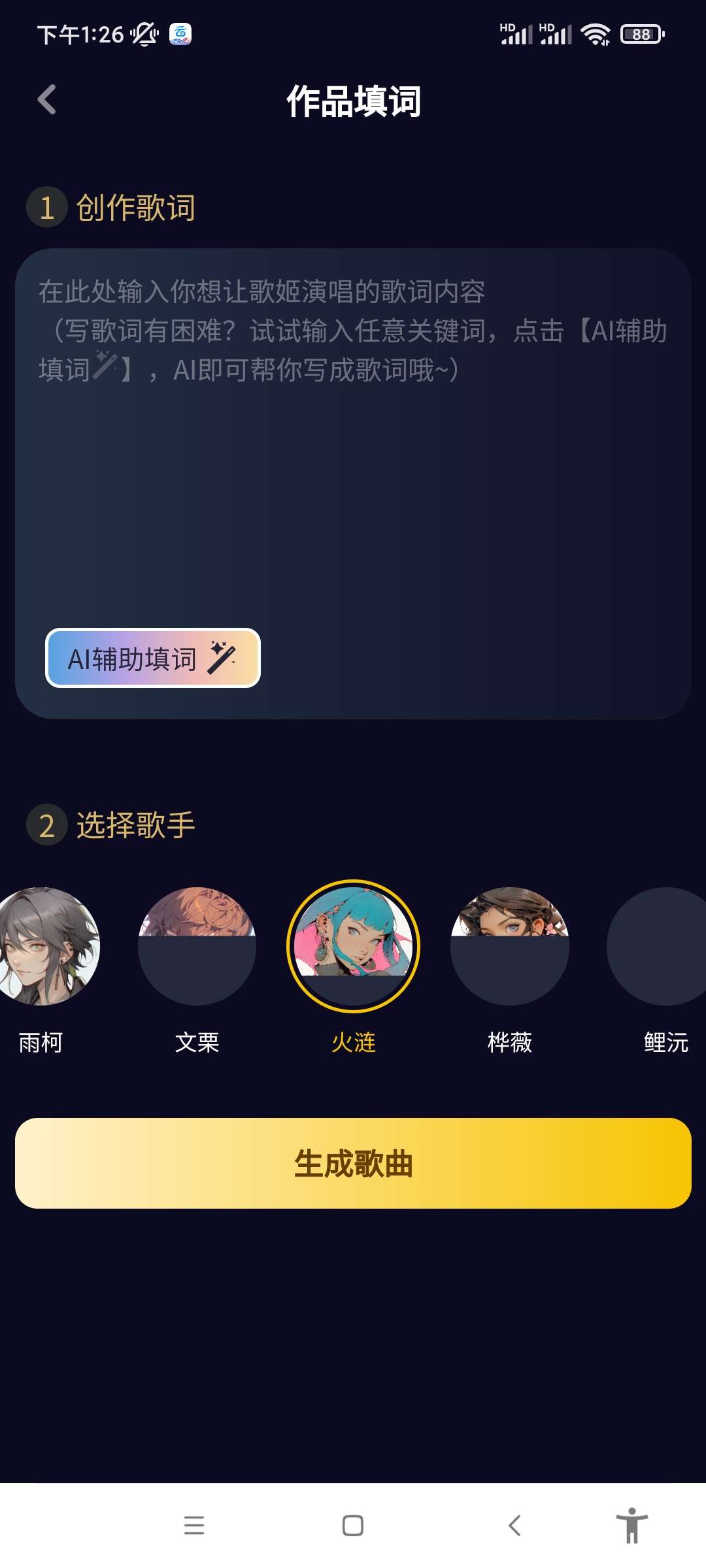Pick singer 桦薇
The height and width of the screenshot is (1568, 706).
pos(509,946)
